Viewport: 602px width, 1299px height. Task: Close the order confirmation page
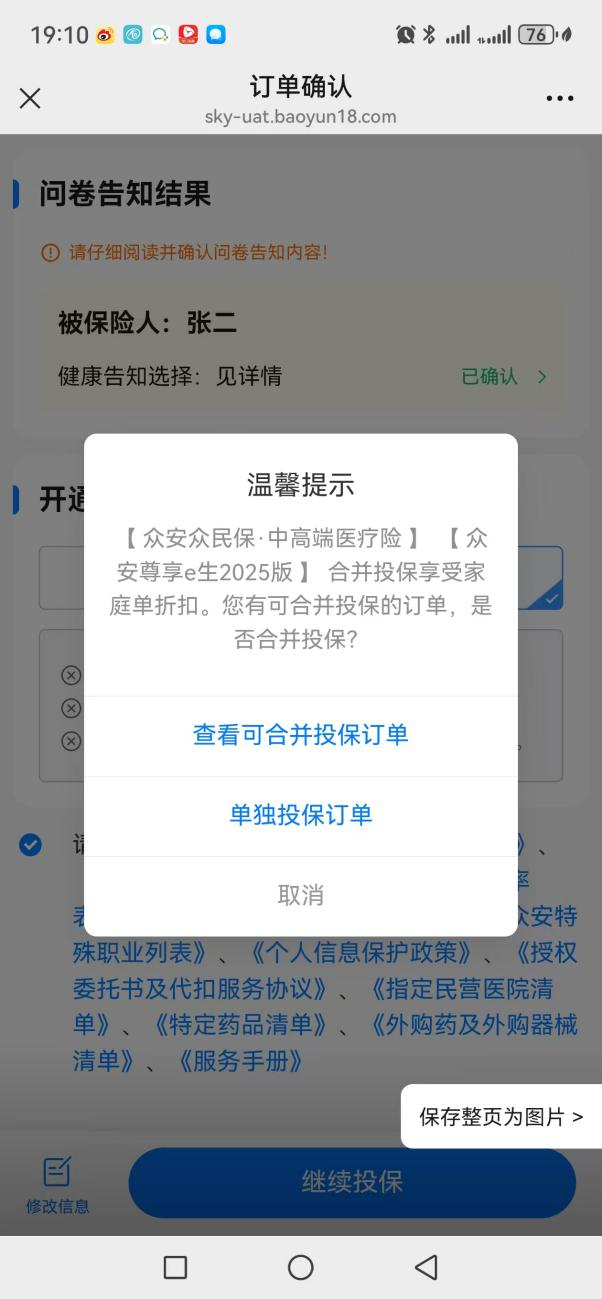pyautogui.click(x=30, y=98)
